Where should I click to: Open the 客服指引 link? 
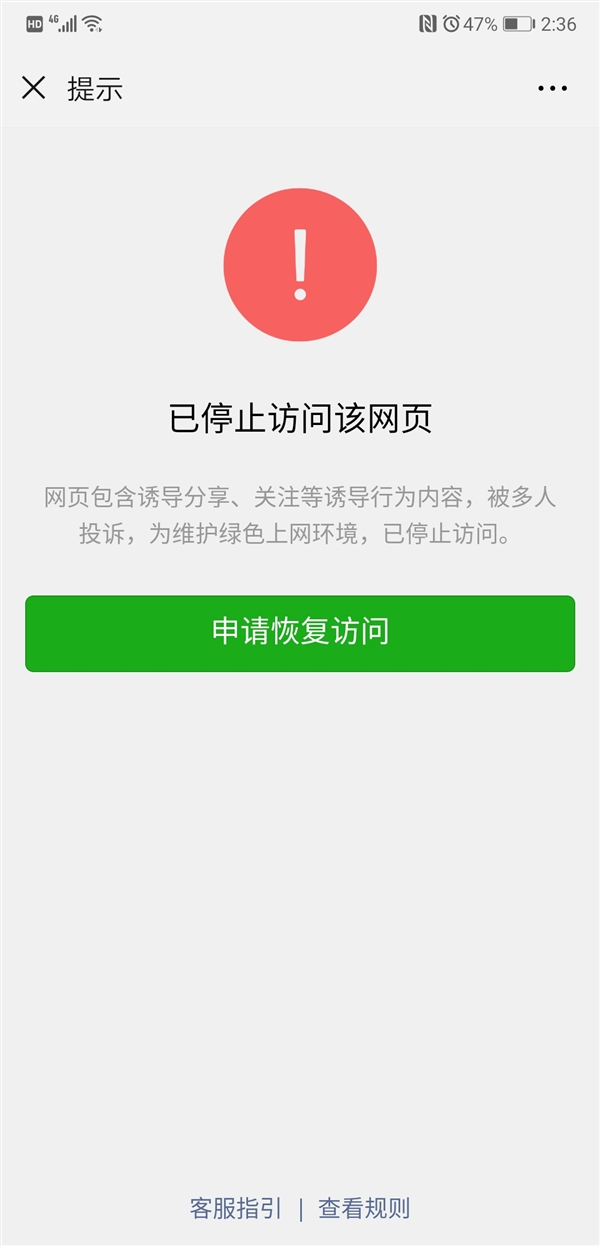[236, 1208]
